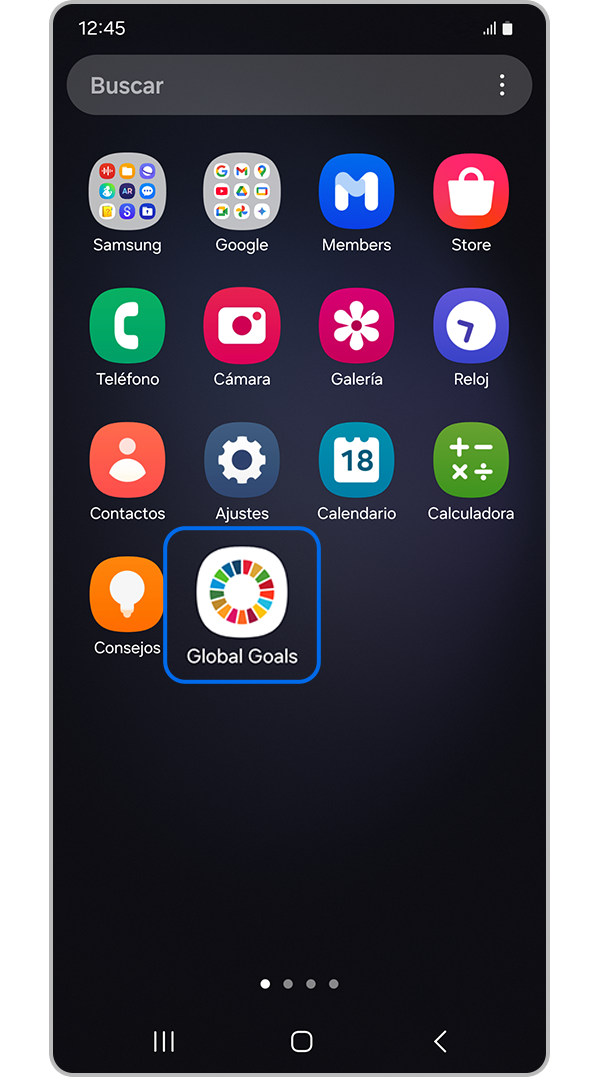This screenshot has width=600, height=1077.
Task: Open the Samsung apps folder
Action: pyautogui.click(x=127, y=191)
